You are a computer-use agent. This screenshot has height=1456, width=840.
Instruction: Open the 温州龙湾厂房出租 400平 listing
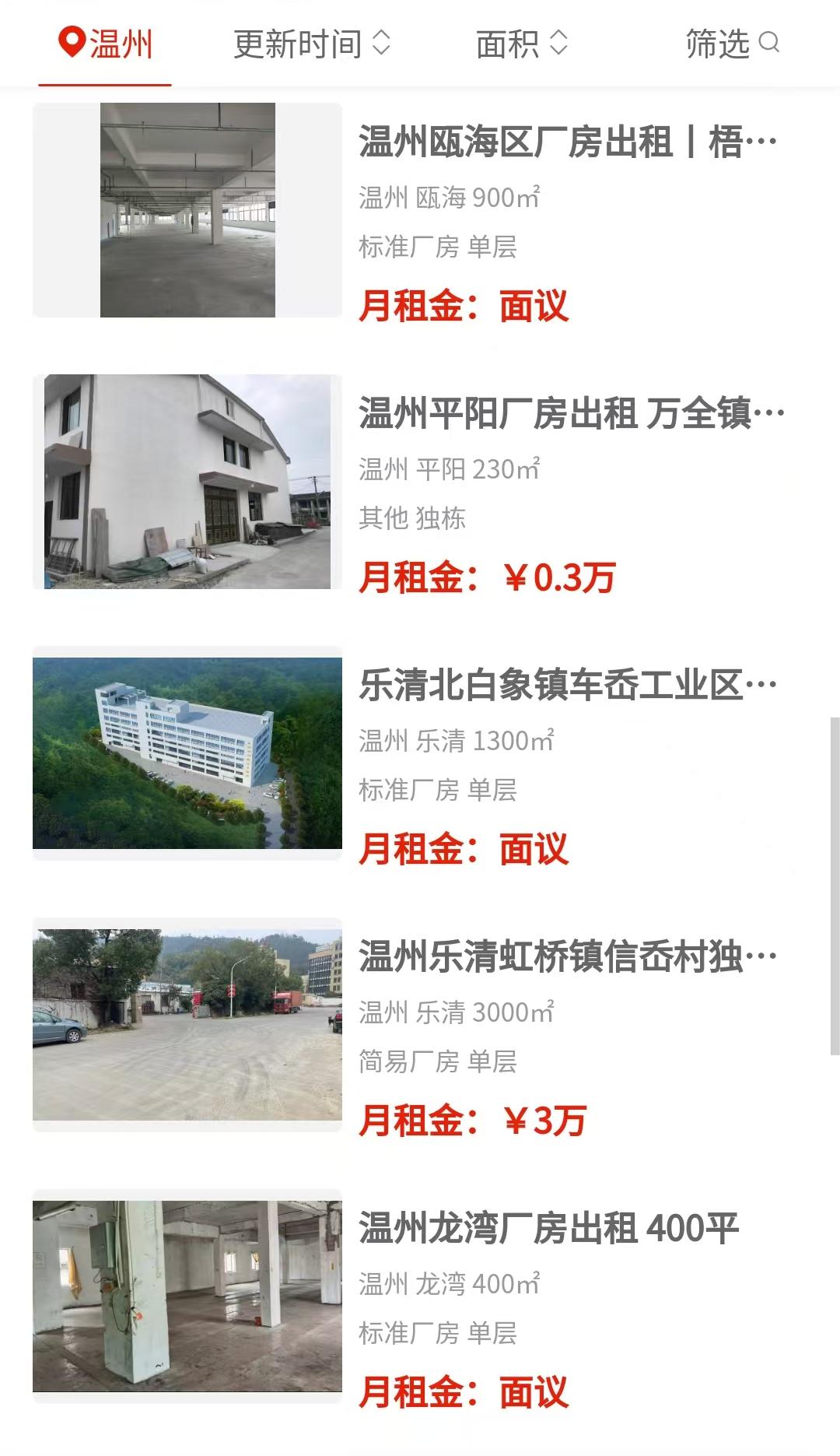pos(548,1228)
